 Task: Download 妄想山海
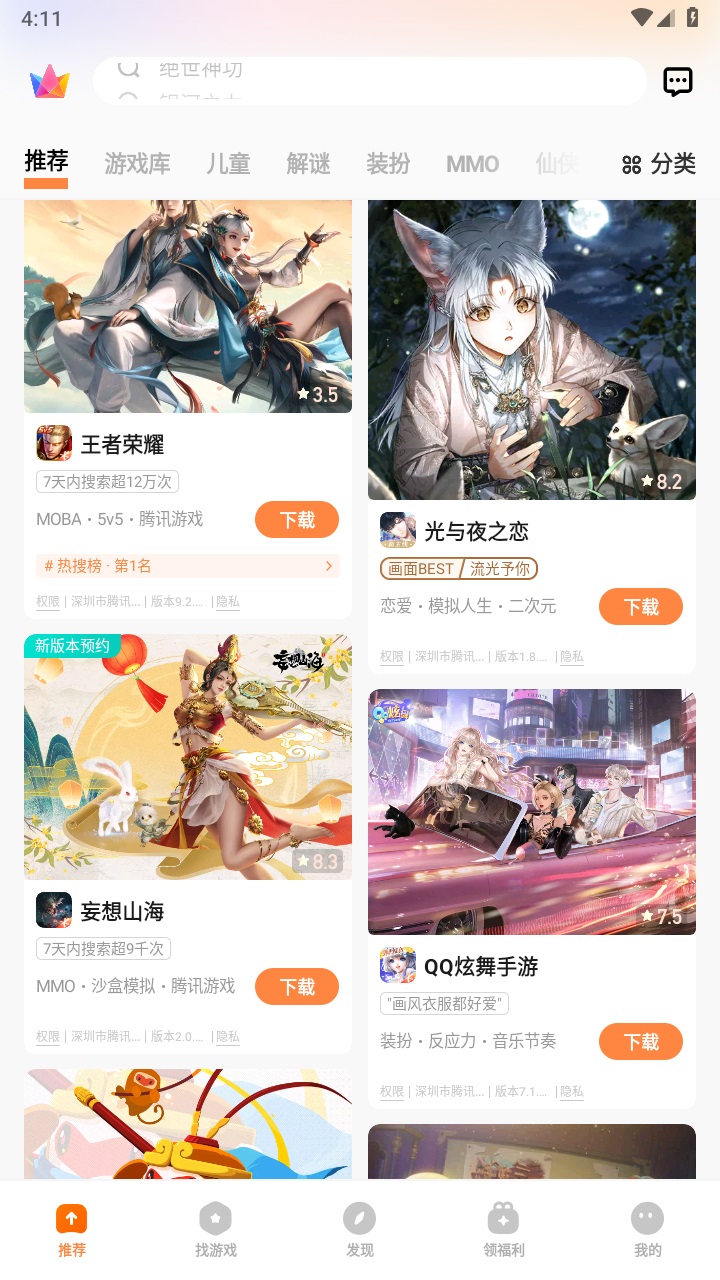click(x=297, y=987)
